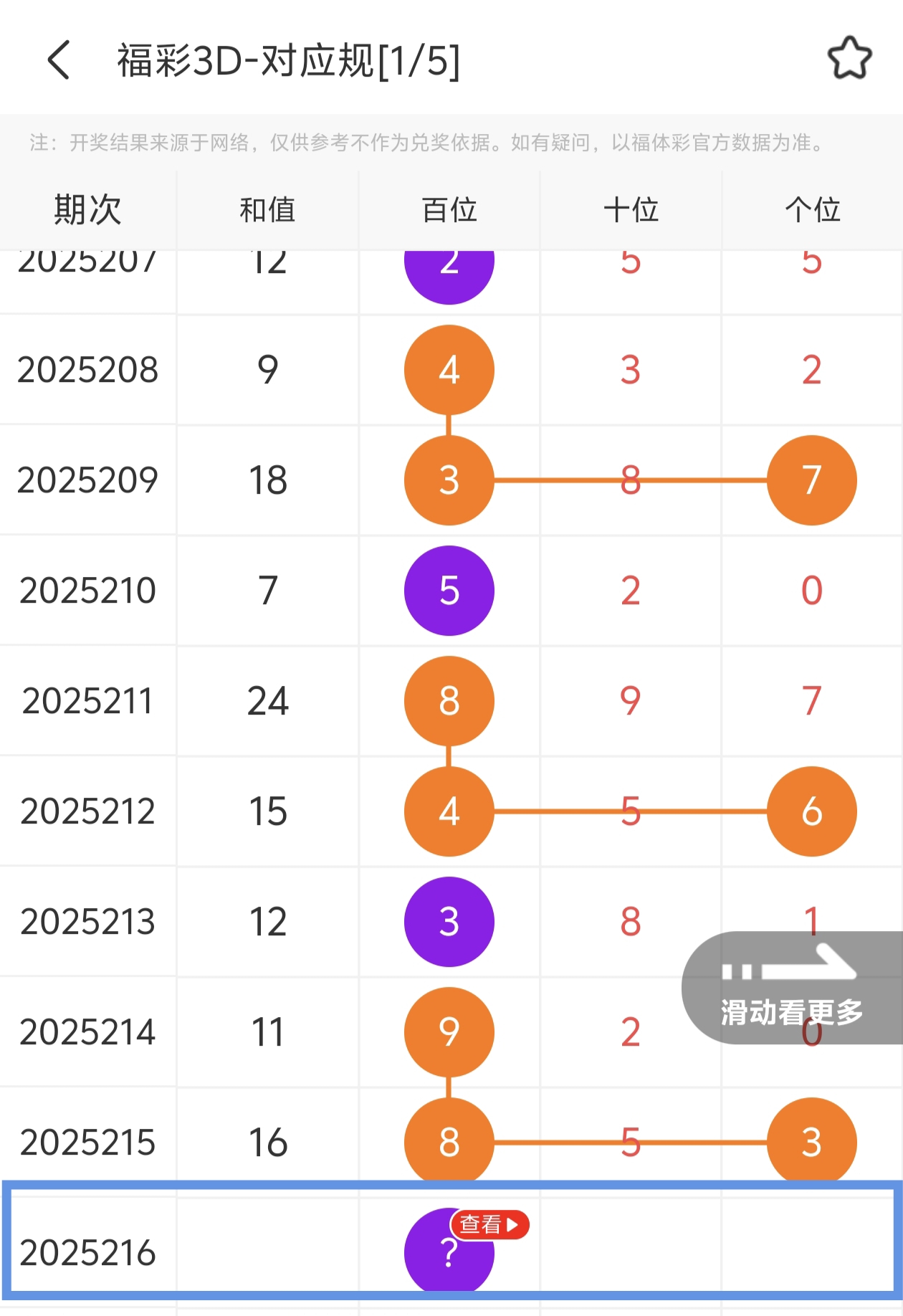The width and height of the screenshot is (903, 1316).
Task: Tap orange circle 3 in 个位 for 2025215
Action: point(811,1143)
